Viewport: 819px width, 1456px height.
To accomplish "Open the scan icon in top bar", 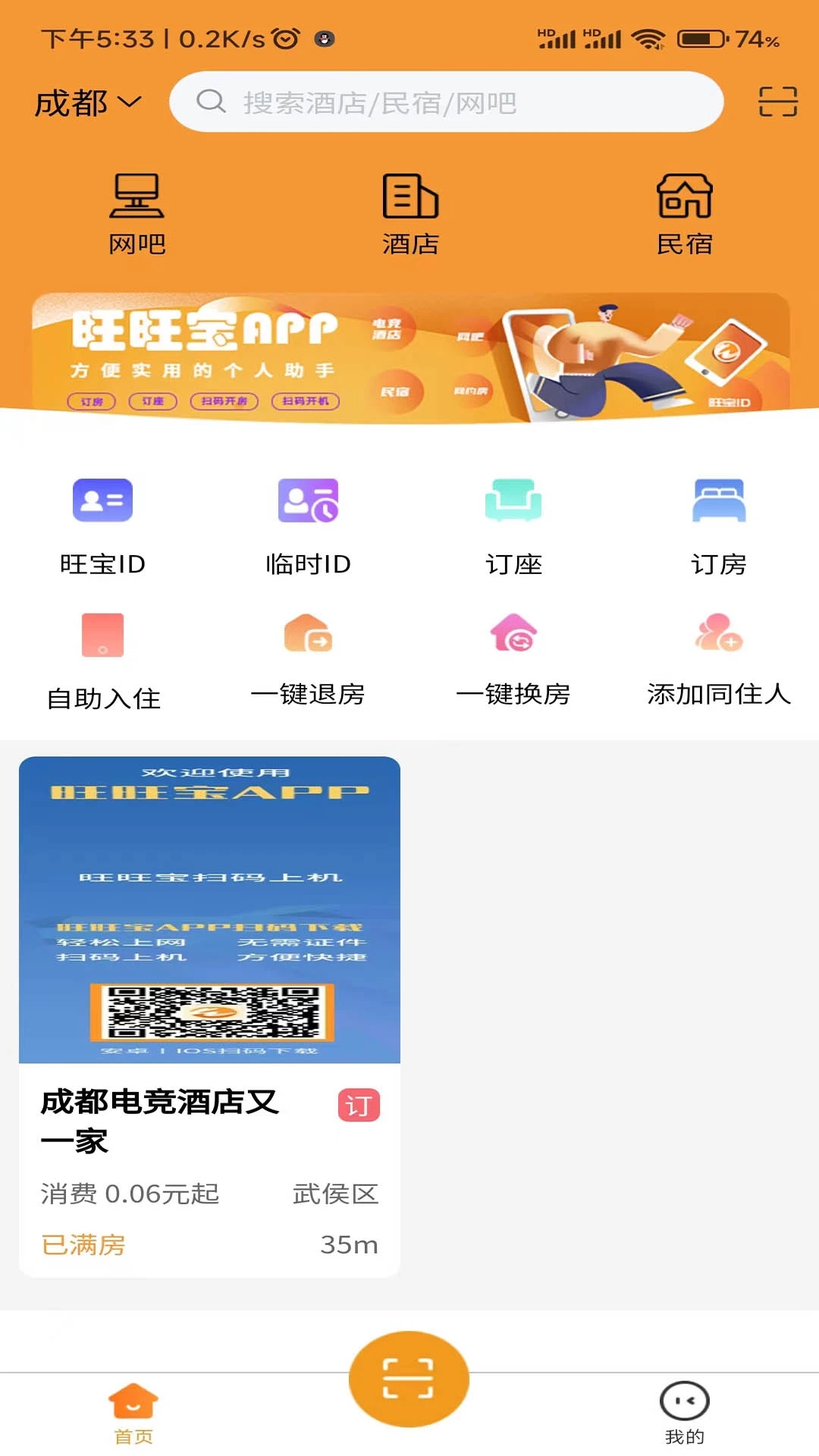I will [x=777, y=102].
